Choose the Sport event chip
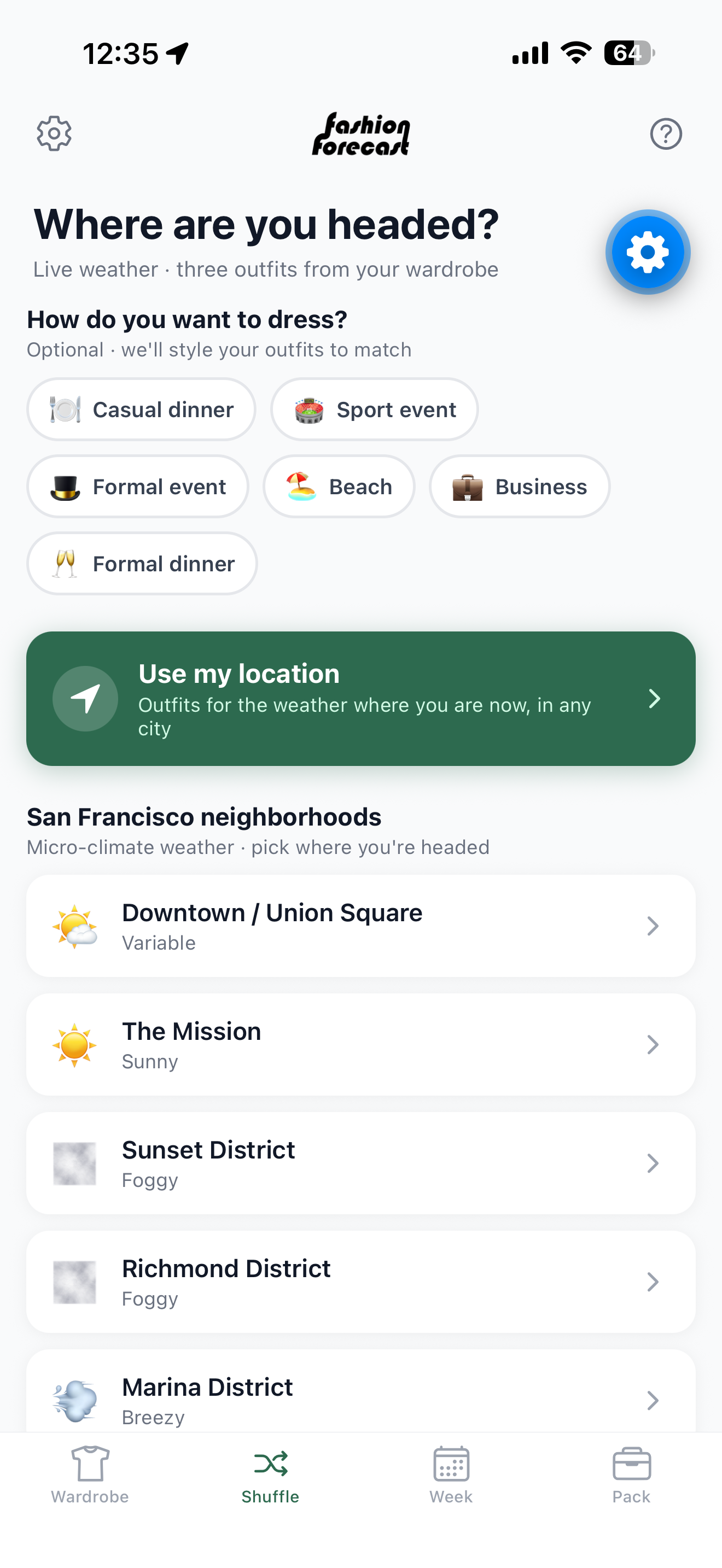The image size is (722, 1568). pyautogui.click(x=374, y=409)
